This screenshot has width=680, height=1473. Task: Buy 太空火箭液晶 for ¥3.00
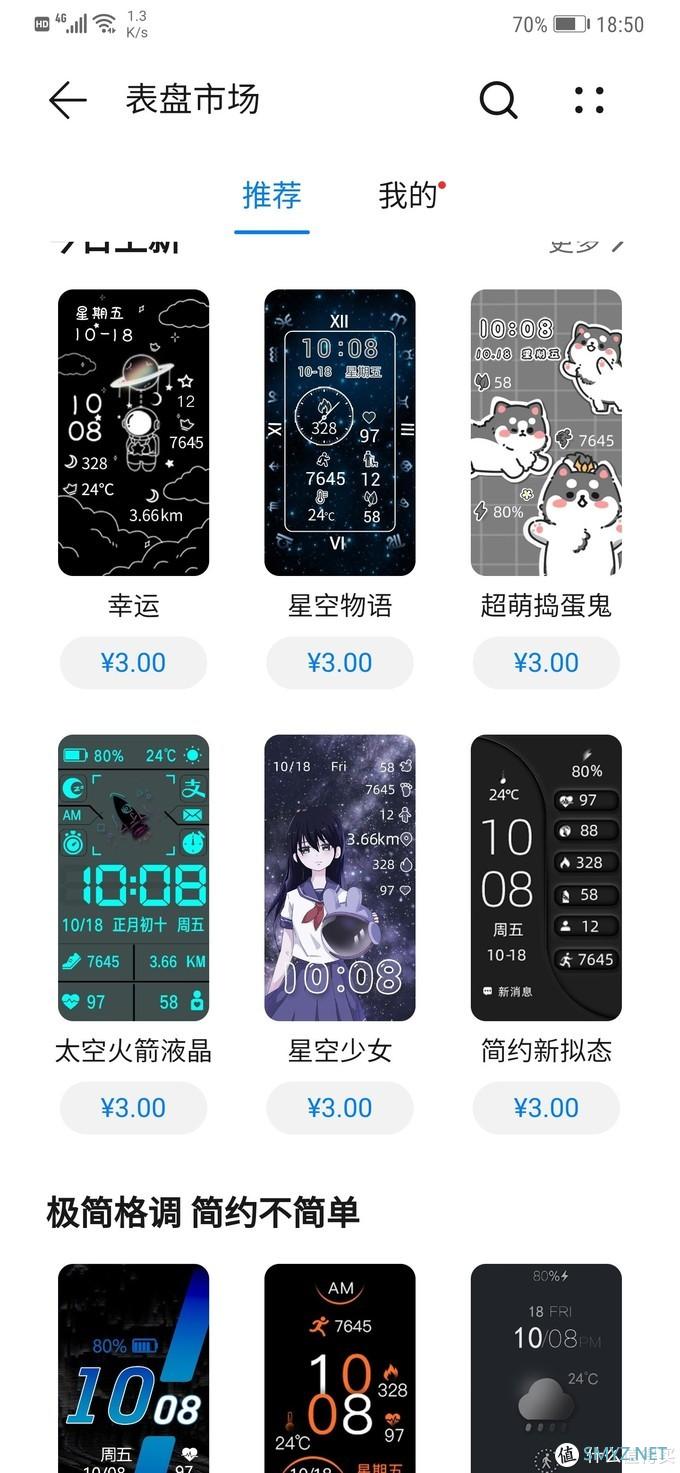click(x=133, y=1108)
